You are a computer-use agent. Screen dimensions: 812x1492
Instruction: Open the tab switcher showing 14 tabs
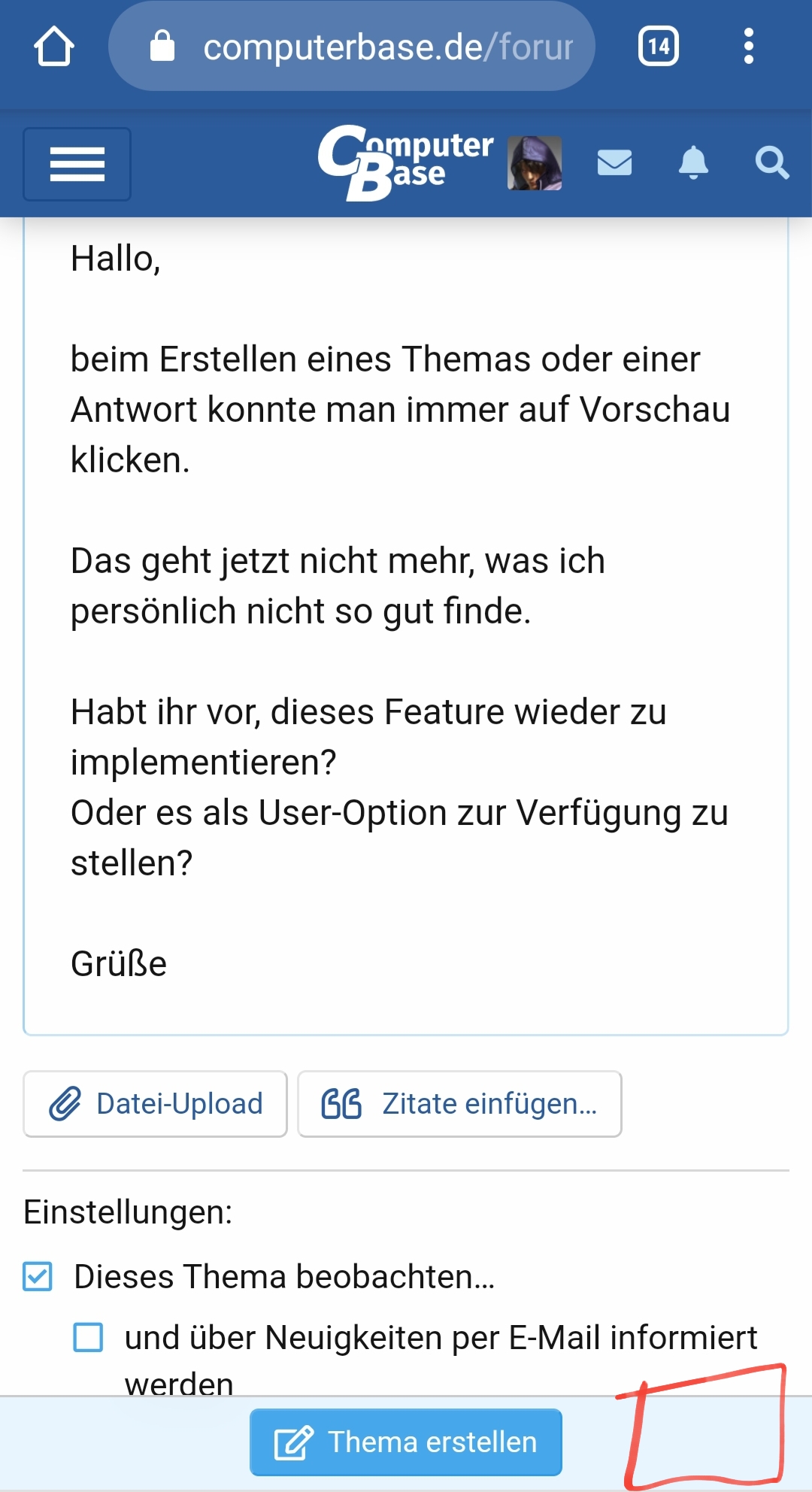(659, 47)
